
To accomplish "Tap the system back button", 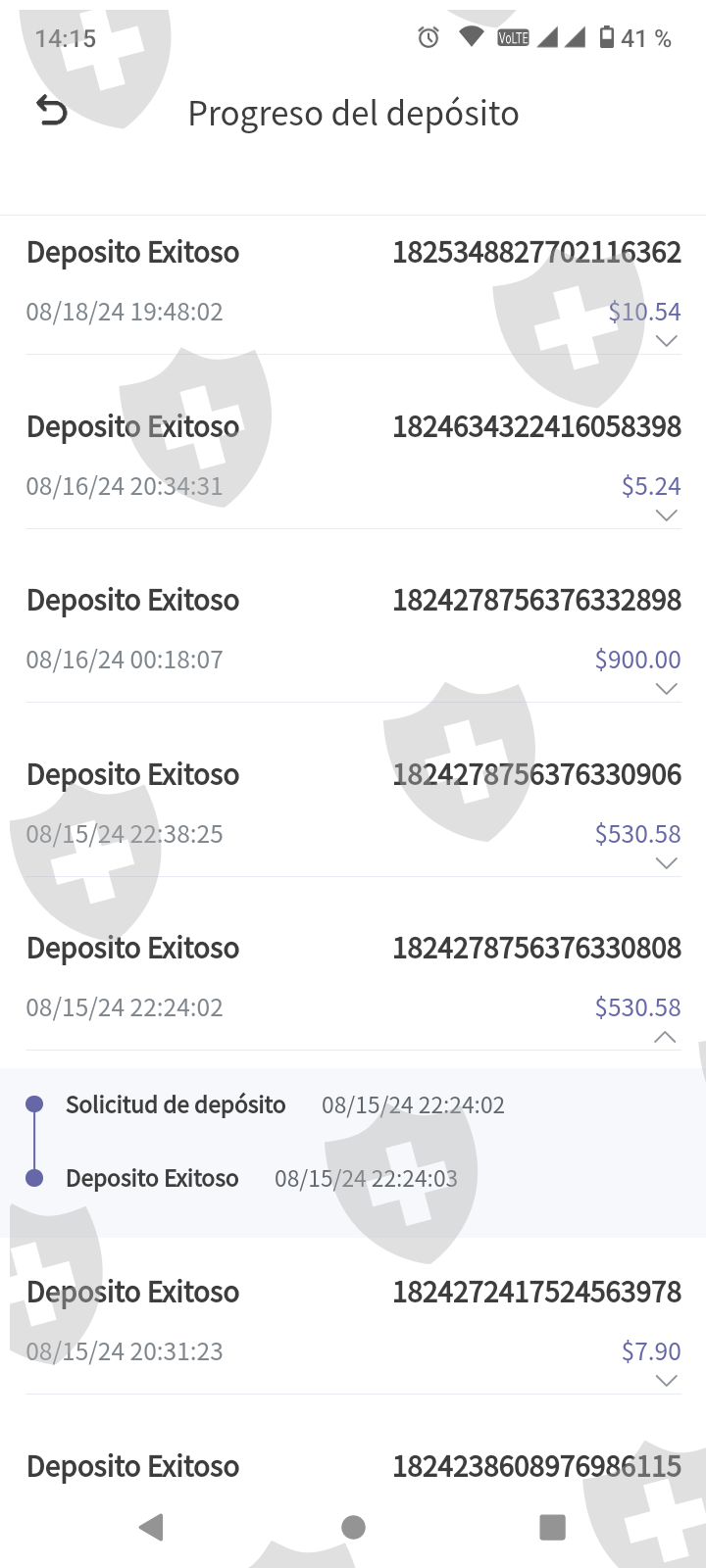I will [151, 1527].
